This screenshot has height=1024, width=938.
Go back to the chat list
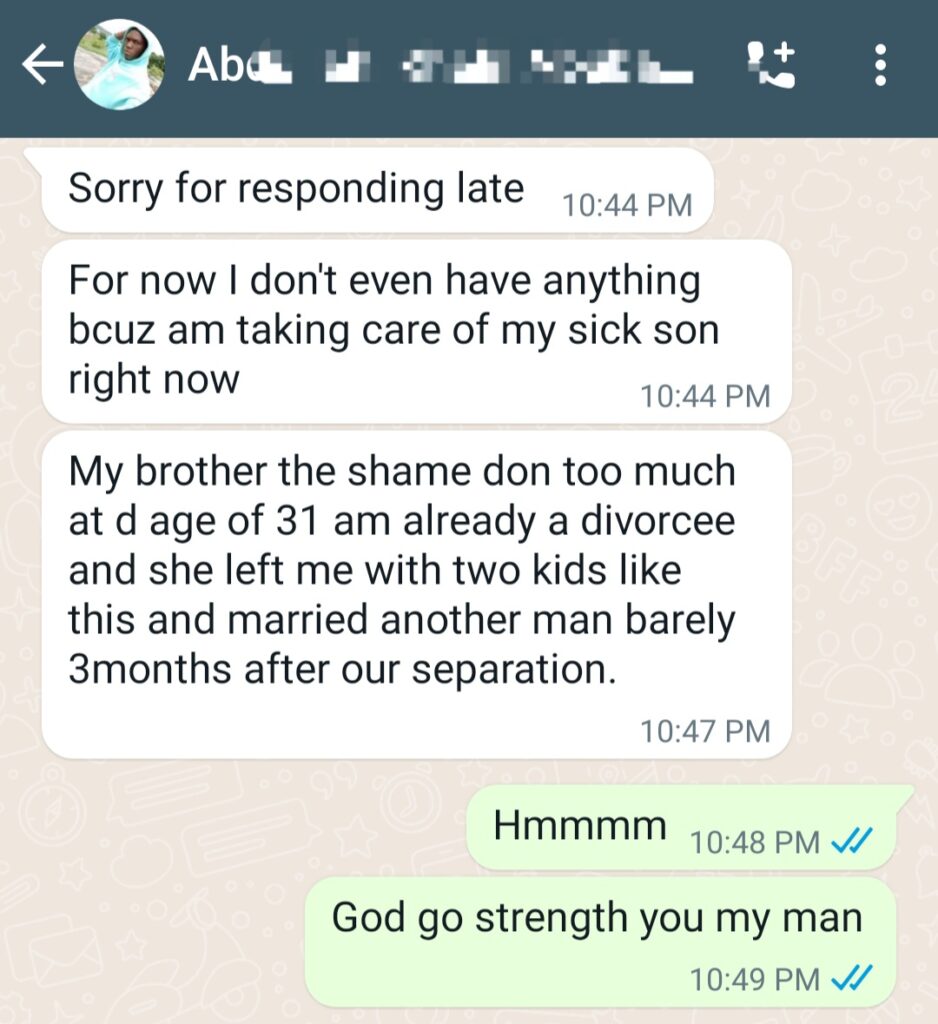click(x=42, y=66)
